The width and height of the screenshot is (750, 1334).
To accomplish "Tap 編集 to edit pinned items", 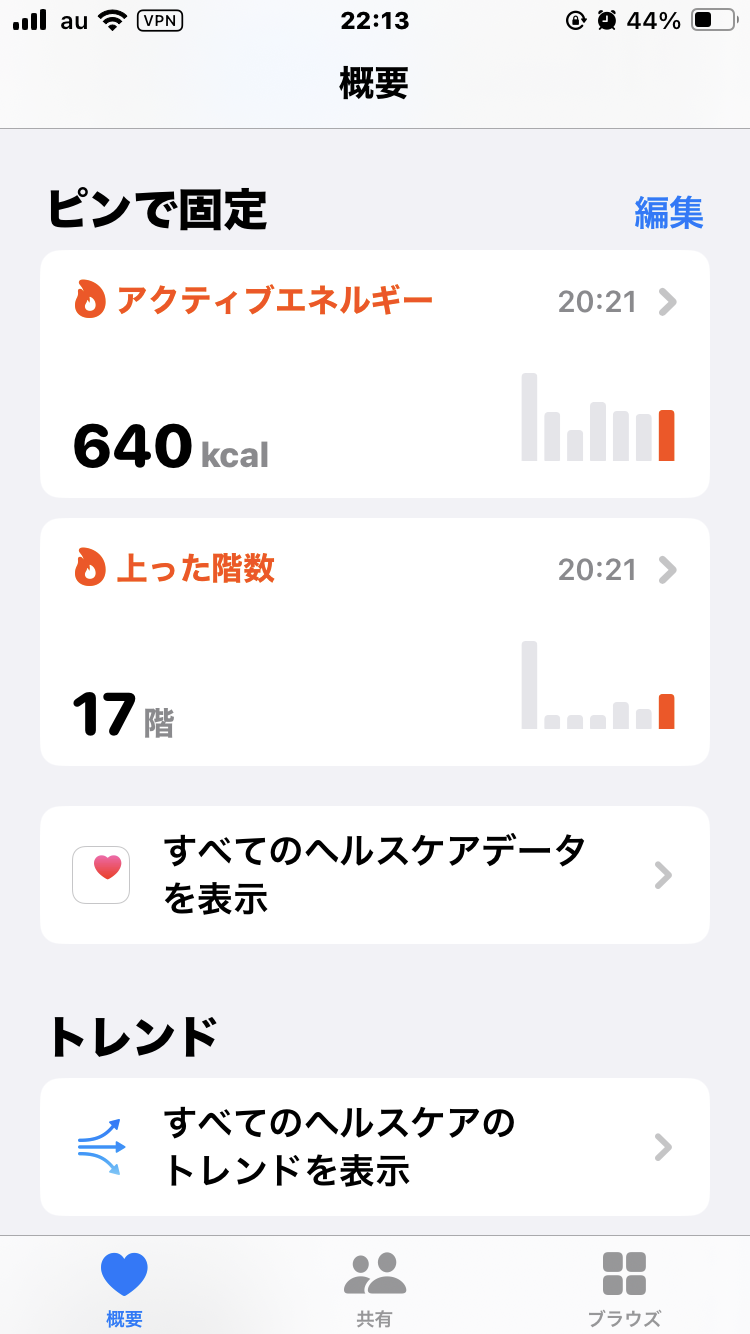I will click(x=668, y=212).
